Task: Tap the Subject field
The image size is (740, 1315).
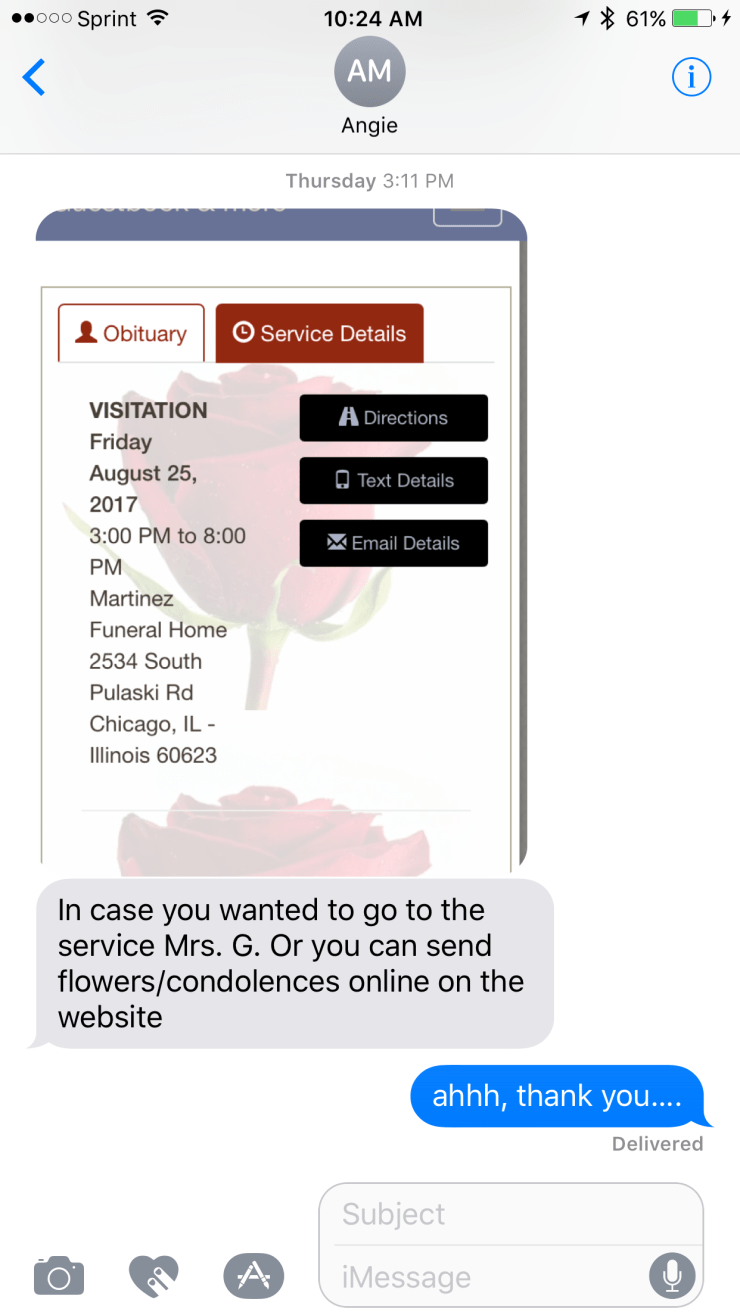Action: [510, 1214]
